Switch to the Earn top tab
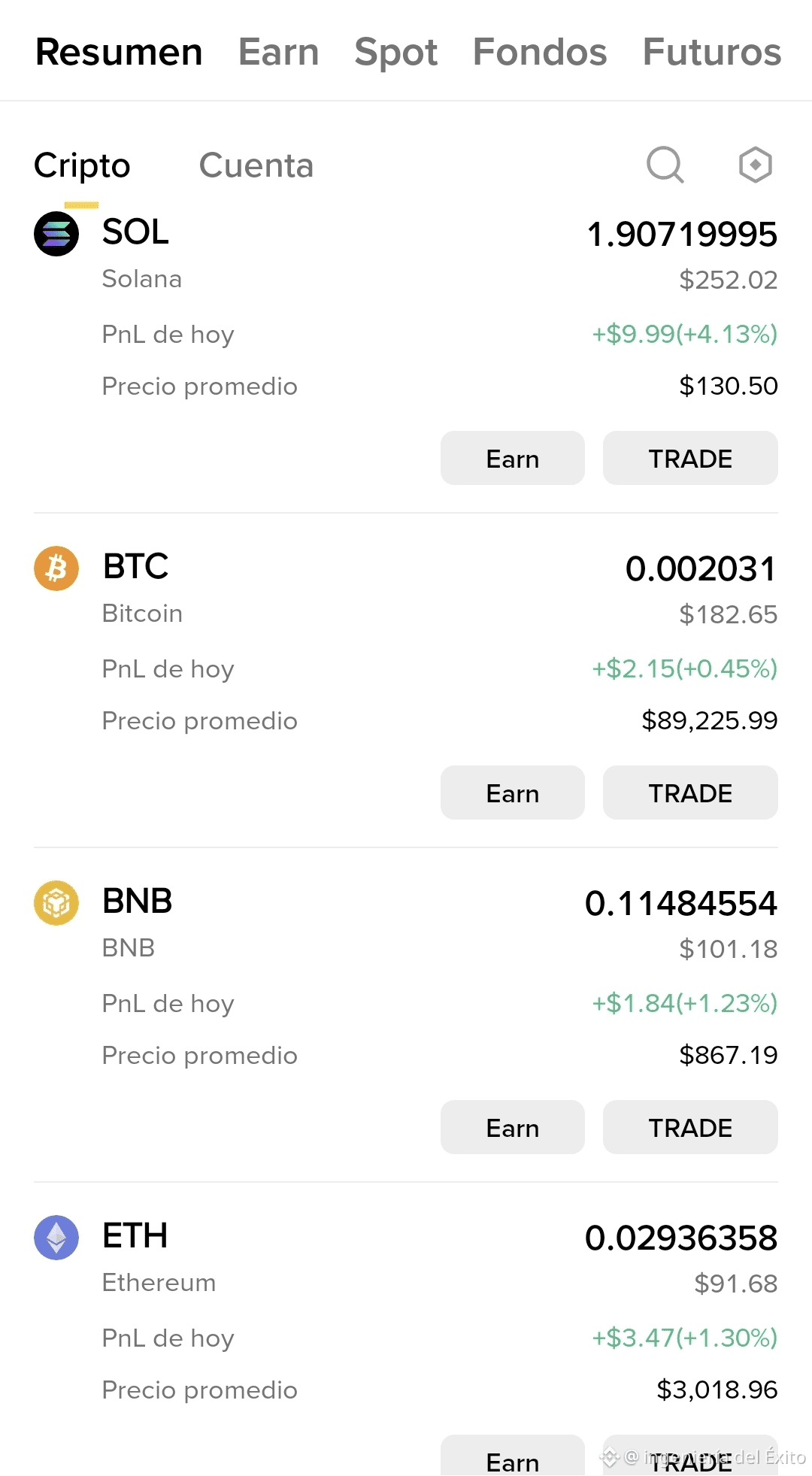812x1476 pixels. point(278,52)
